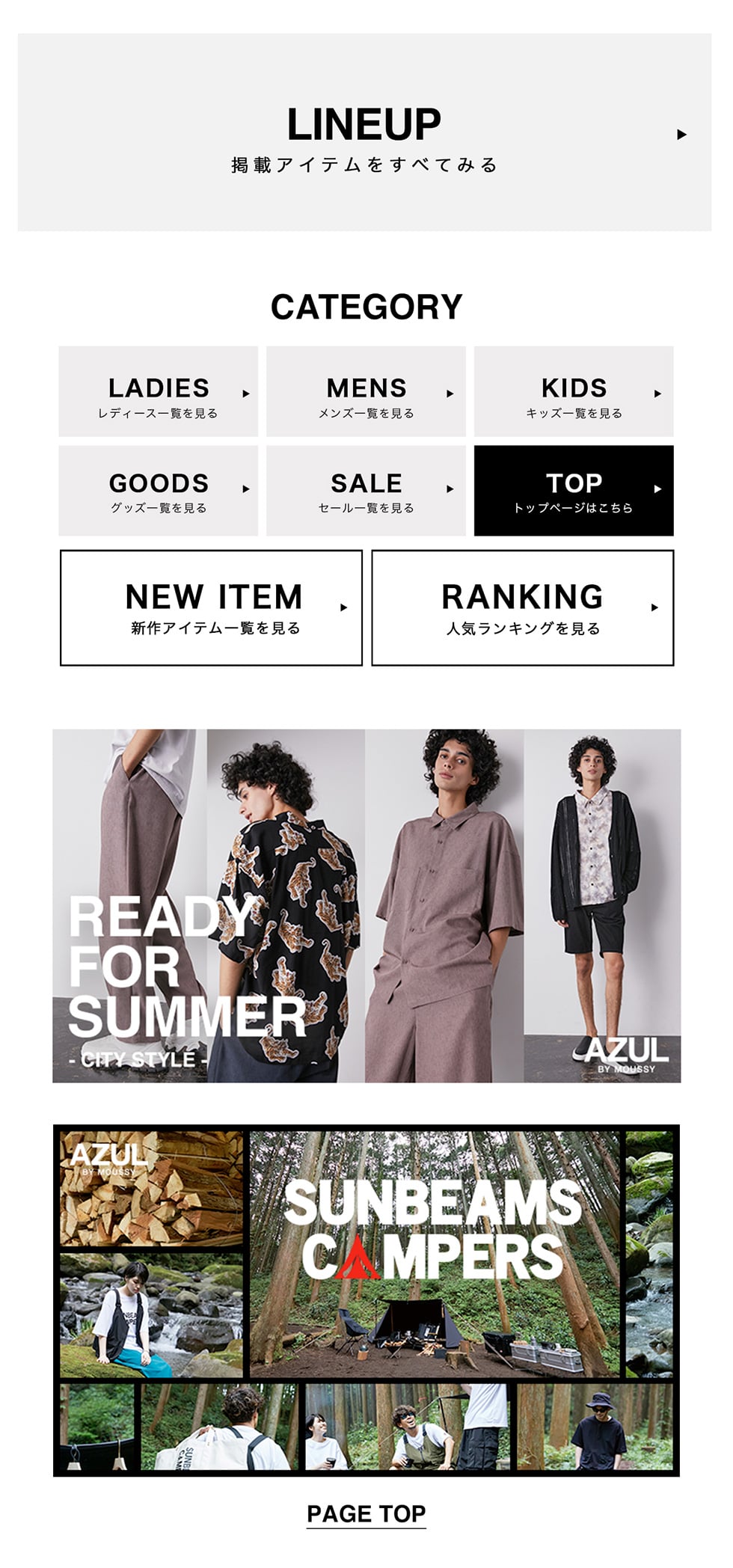The width and height of the screenshot is (733, 1568).
Task: View the RANKING of popular items
Action: 523,607
